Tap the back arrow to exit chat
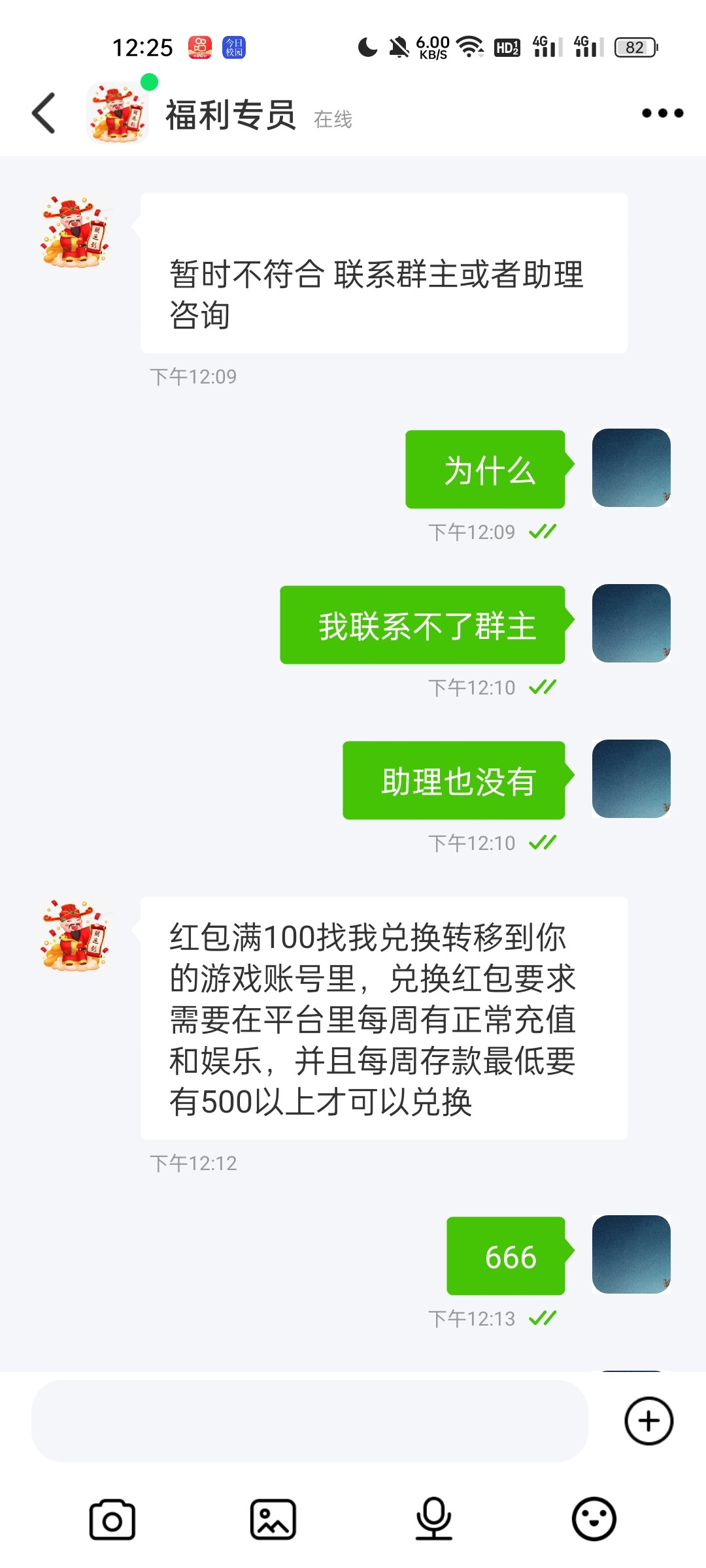The height and width of the screenshot is (1568, 706). [43, 112]
